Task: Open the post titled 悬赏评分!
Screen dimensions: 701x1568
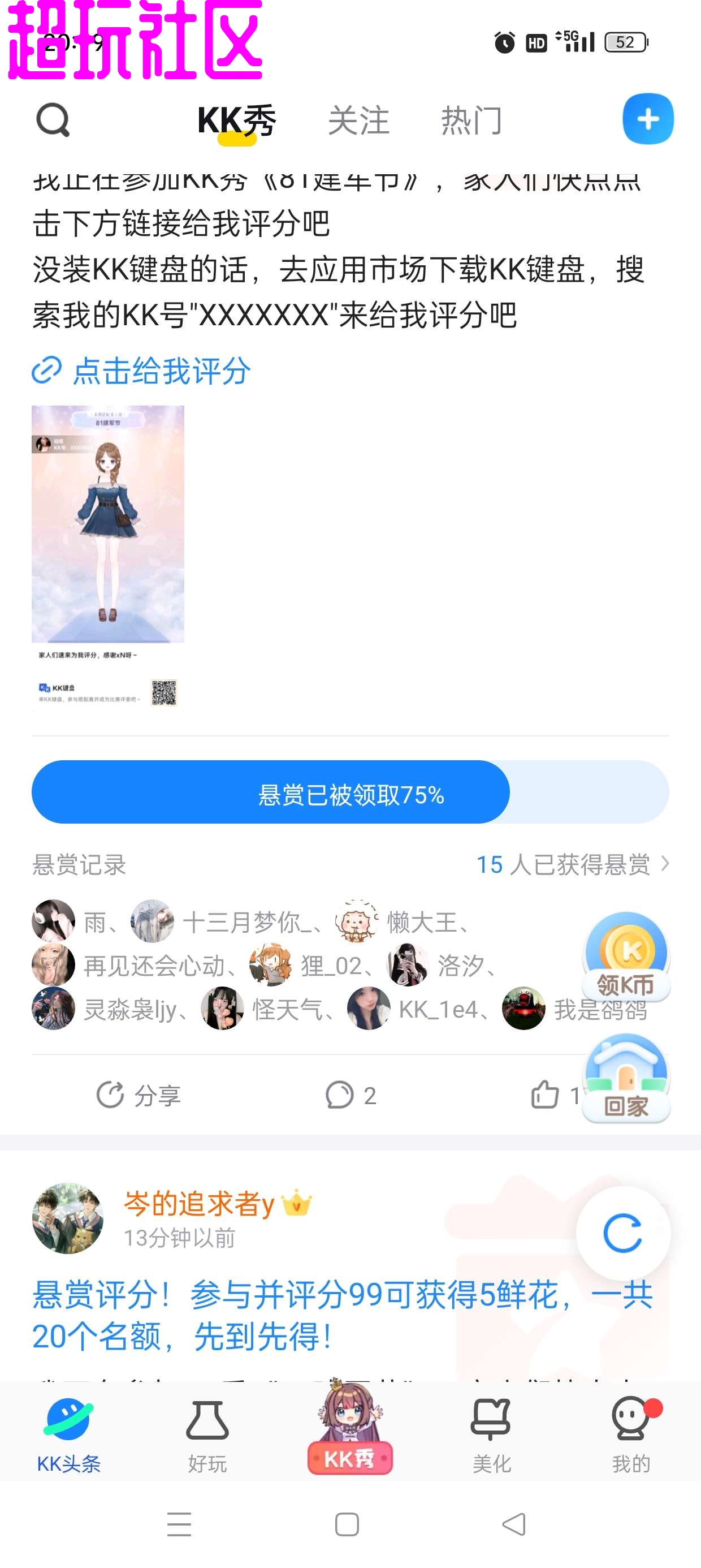Action: click(341, 1315)
